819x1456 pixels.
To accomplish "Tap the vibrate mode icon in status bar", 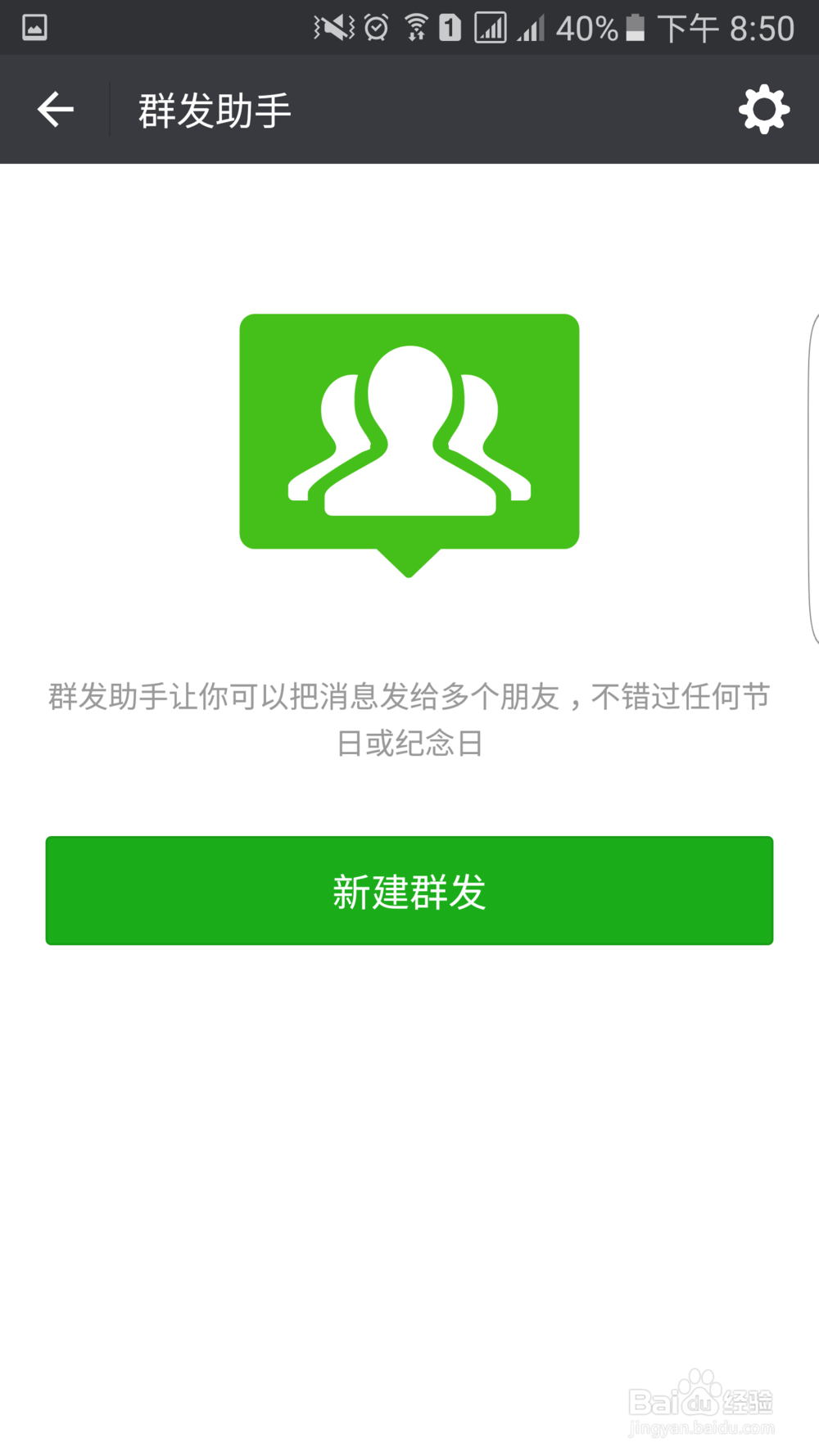I will coord(328,27).
